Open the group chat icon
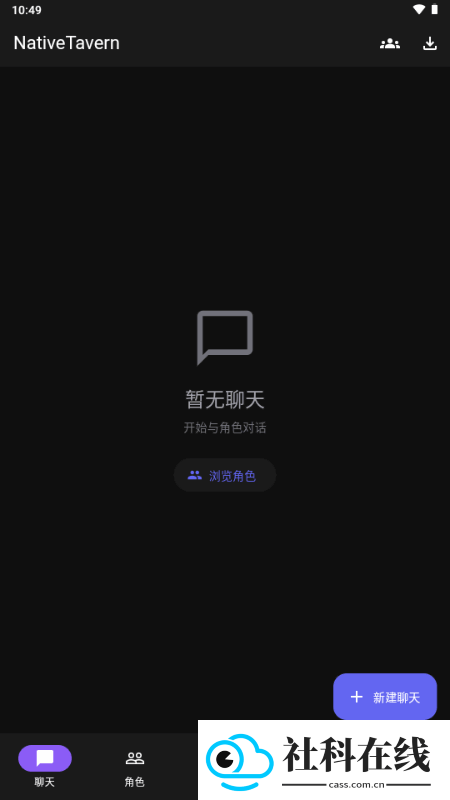The height and width of the screenshot is (800, 450). point(390,44)
